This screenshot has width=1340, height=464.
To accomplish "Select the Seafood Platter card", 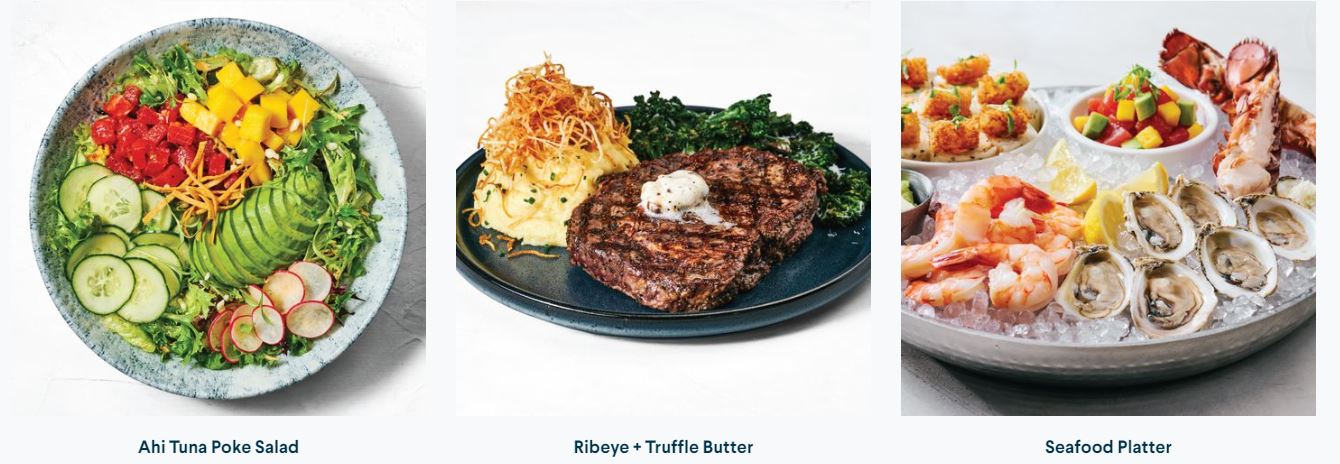I will click(1108, 209).
